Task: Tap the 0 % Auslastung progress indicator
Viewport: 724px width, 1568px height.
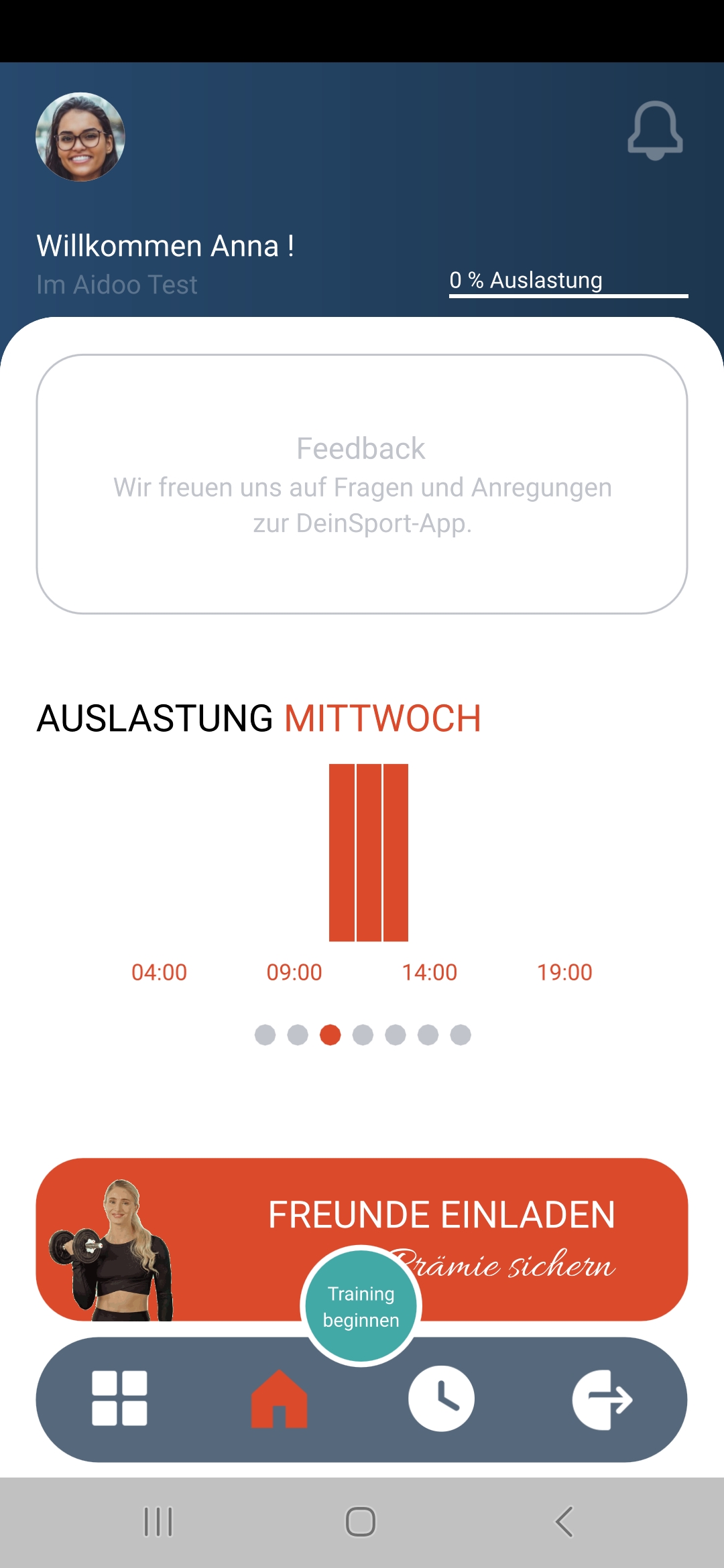Action: click(x=568, y=281)
